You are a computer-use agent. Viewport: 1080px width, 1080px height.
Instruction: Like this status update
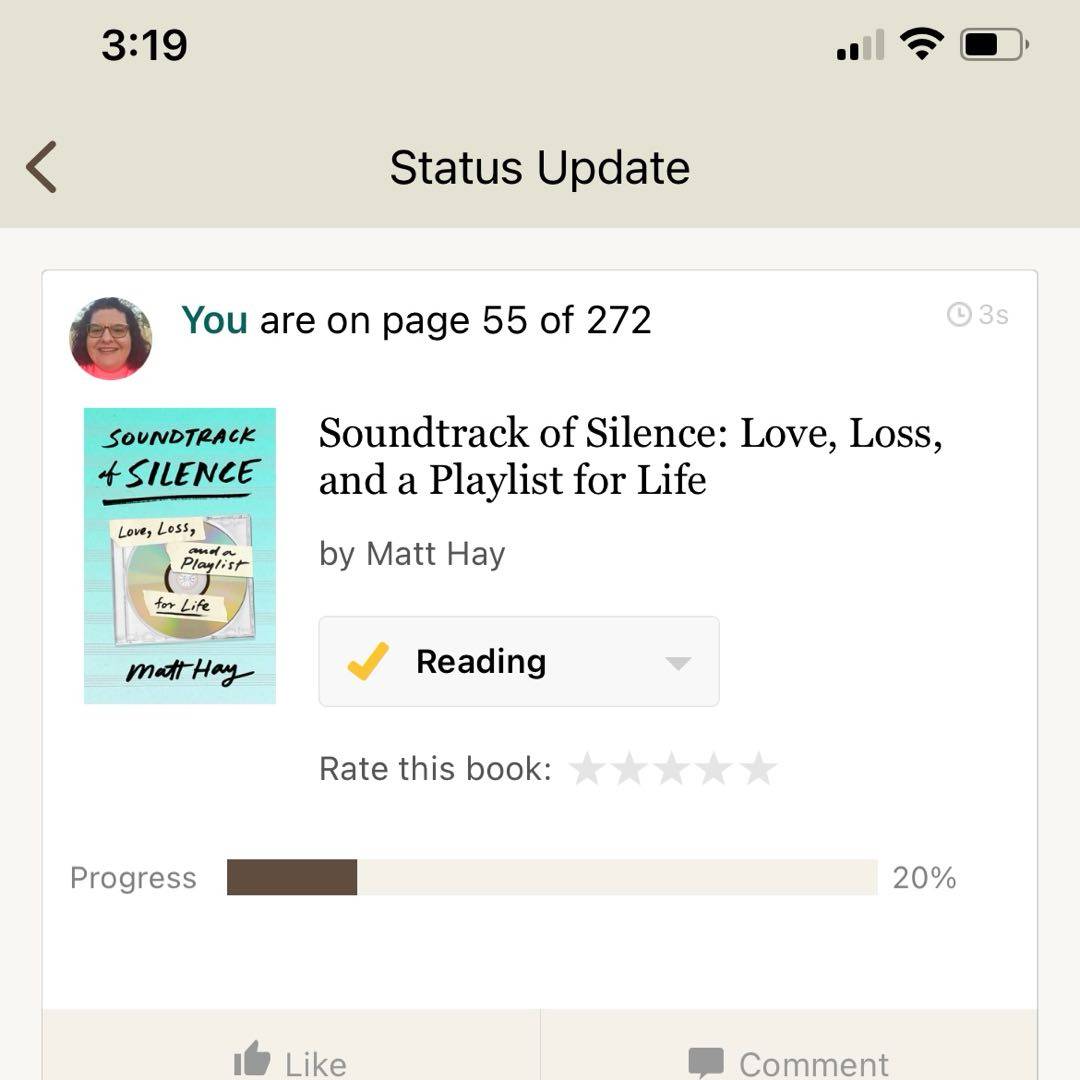(290, 1060)
